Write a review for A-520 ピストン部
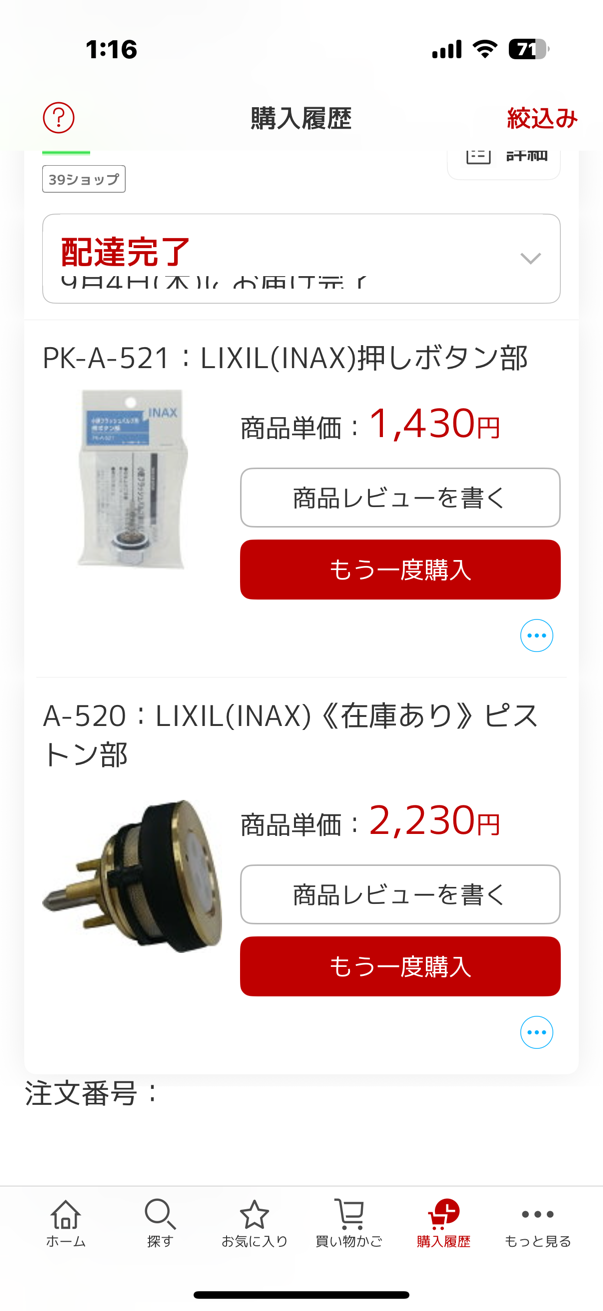 pos(400,894)
